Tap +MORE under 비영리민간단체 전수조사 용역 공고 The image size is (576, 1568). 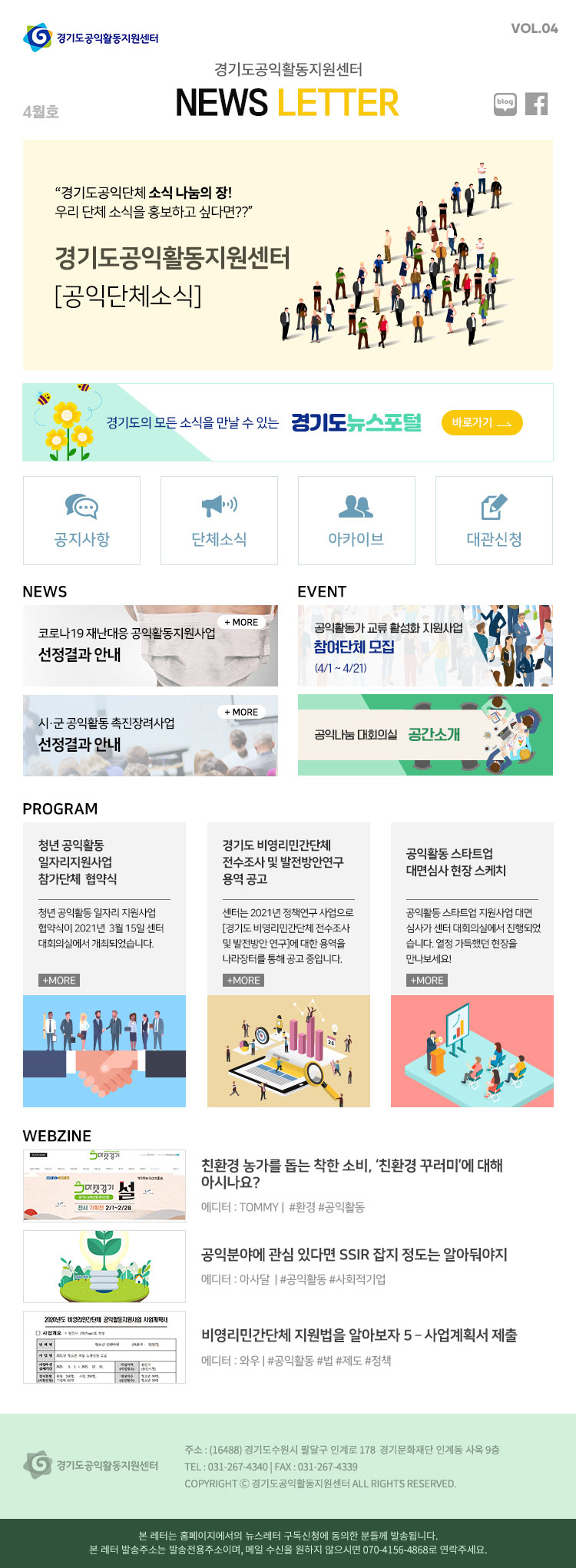coord(243,981)
